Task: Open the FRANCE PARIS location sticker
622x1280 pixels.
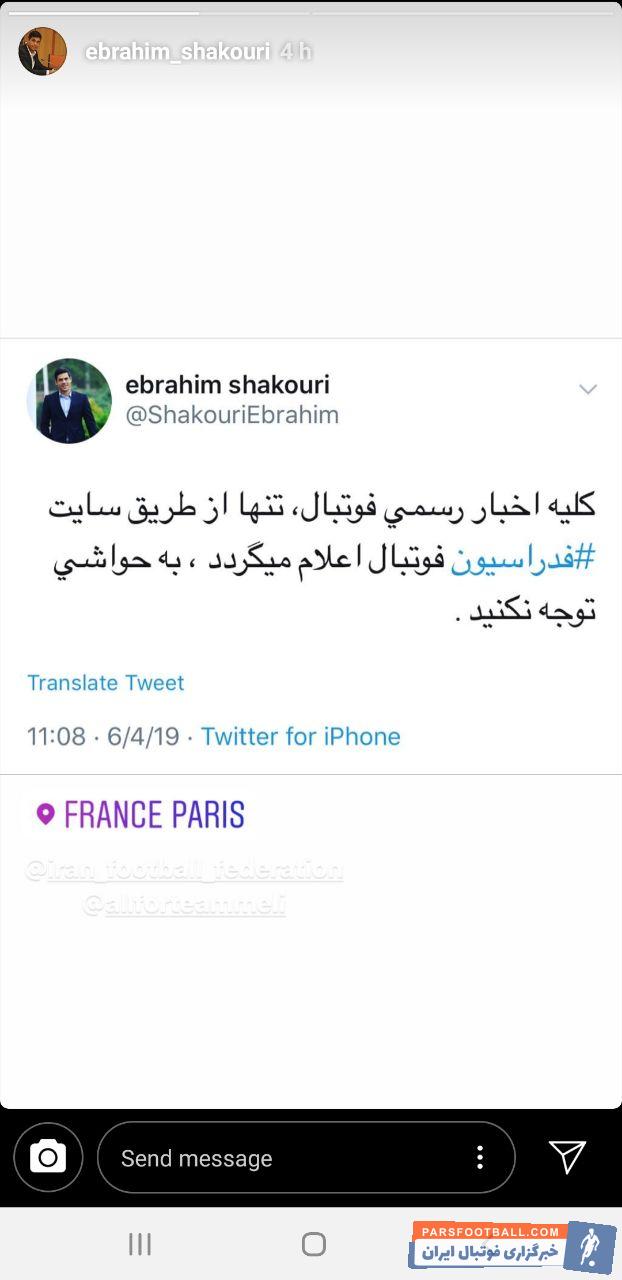Action: pos(141,814)
